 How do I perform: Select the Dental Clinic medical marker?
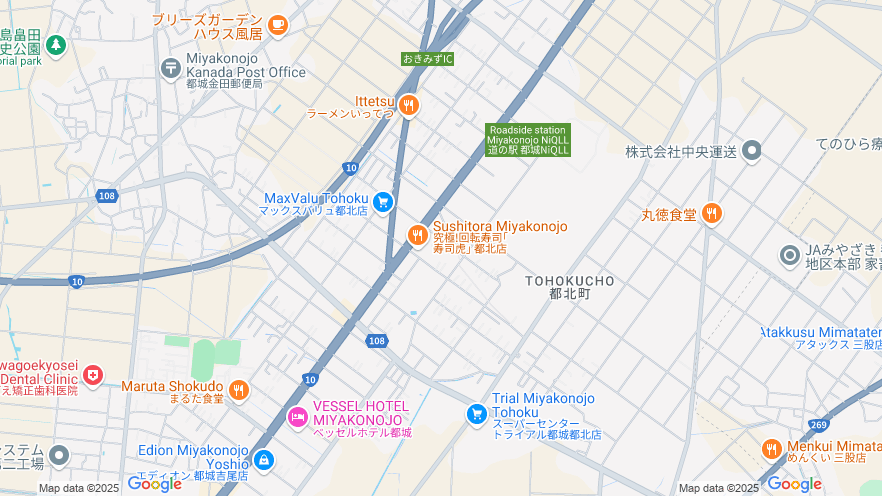point(93,376)
